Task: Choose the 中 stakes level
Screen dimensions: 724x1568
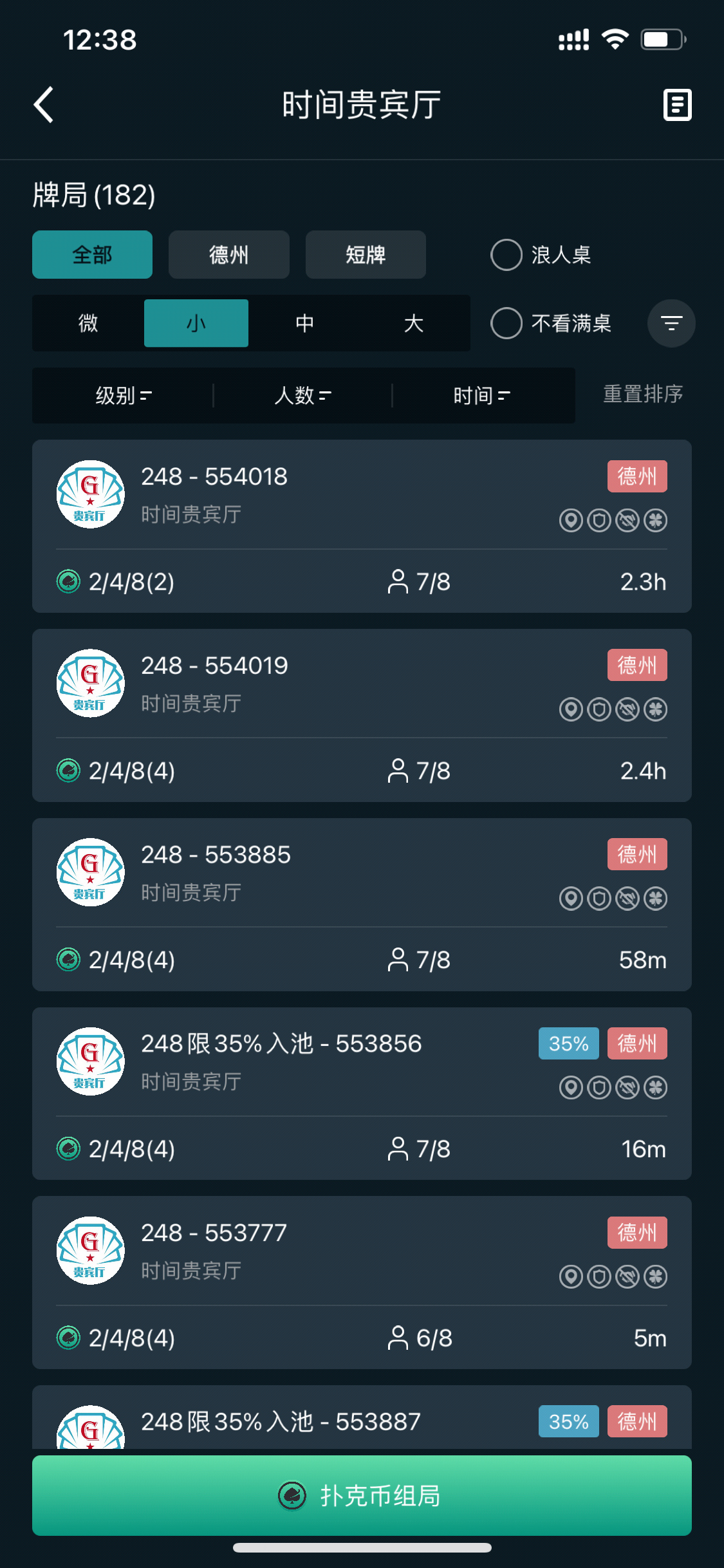Action: click(x=304, y=323)
